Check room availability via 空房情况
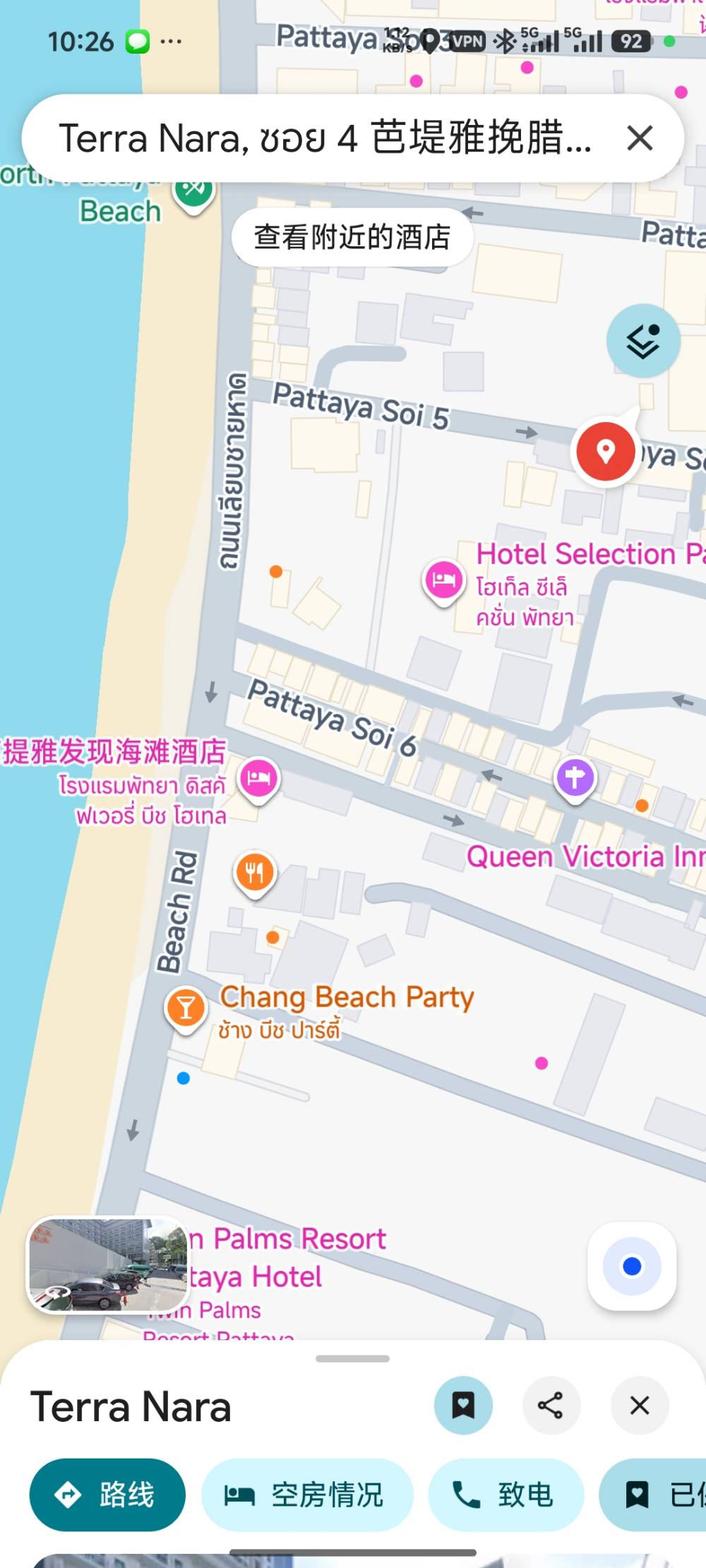This screenshot has width=706, height=1568. (x=306, y=1494)
